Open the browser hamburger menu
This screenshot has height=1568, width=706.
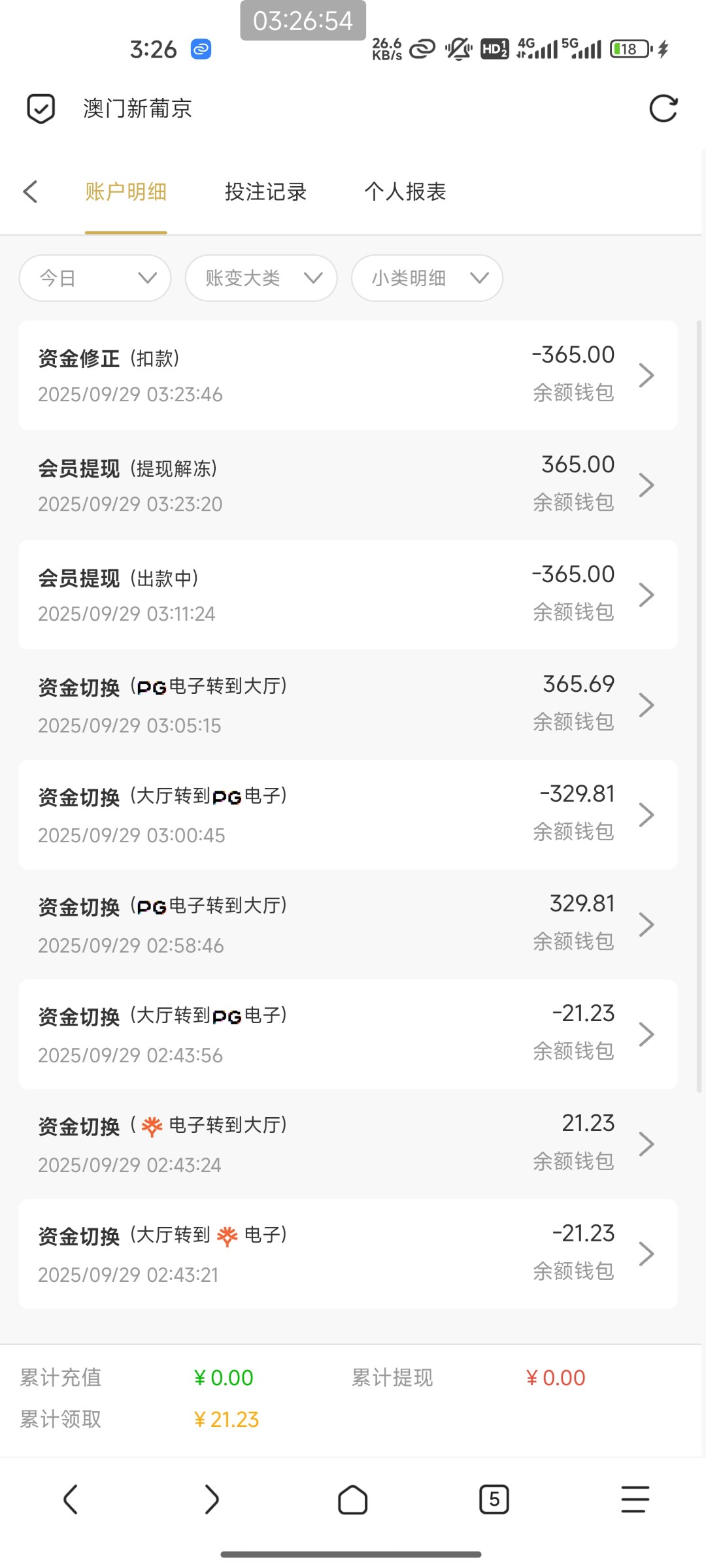pos(635,1499)
